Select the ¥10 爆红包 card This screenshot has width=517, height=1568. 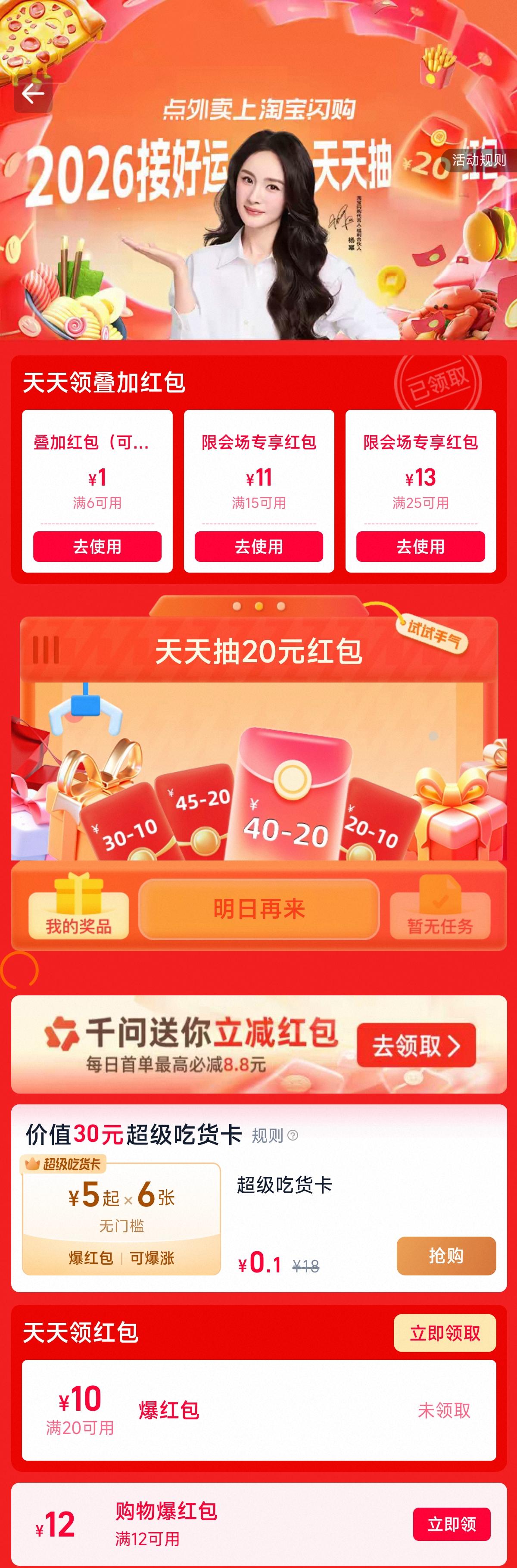tap(259, 1410)
